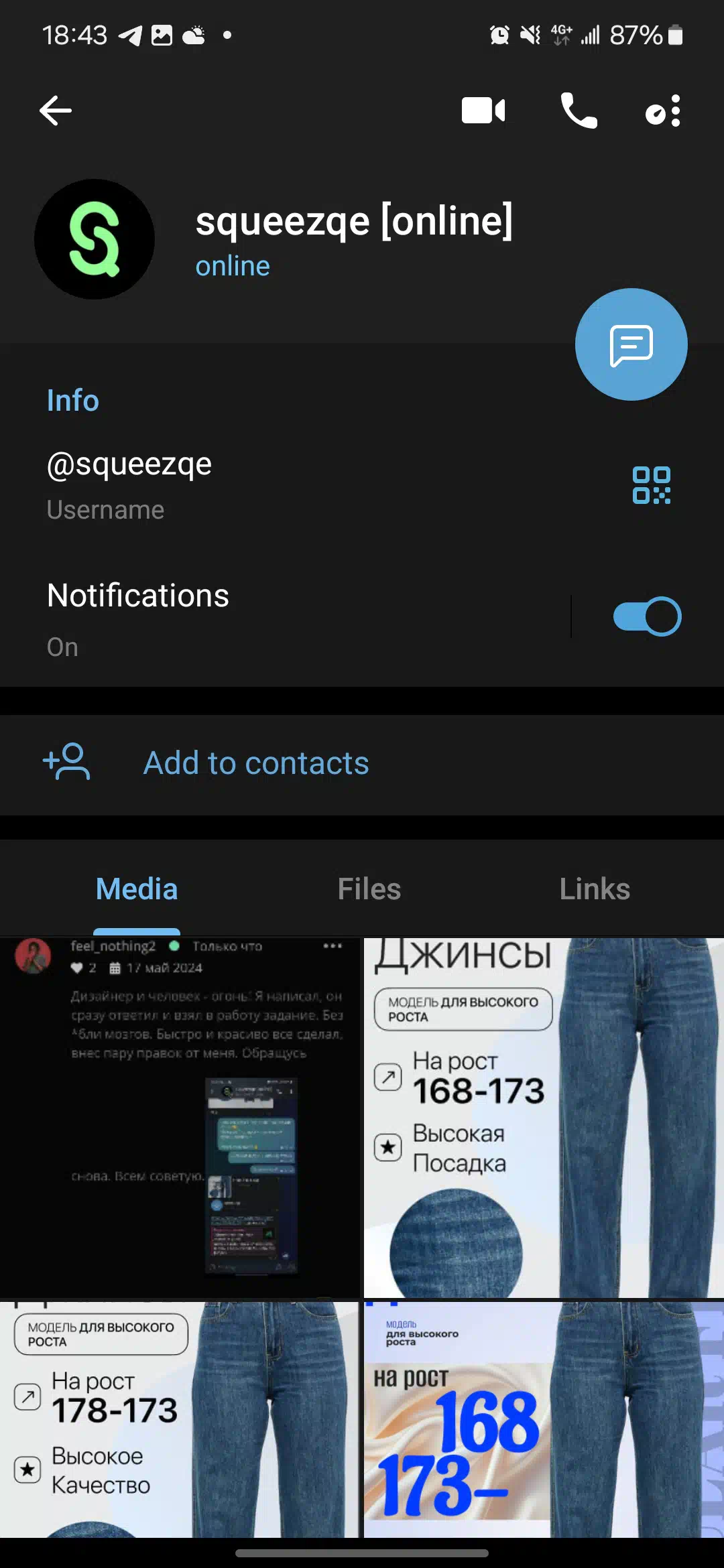Image resolution: width=724 pixels, height=1568 pixels.
Task: Open the ДЖИНСЫ 168-173 Высокая Посадка image
Action: pyautogui.click(x=544, y=1117)
